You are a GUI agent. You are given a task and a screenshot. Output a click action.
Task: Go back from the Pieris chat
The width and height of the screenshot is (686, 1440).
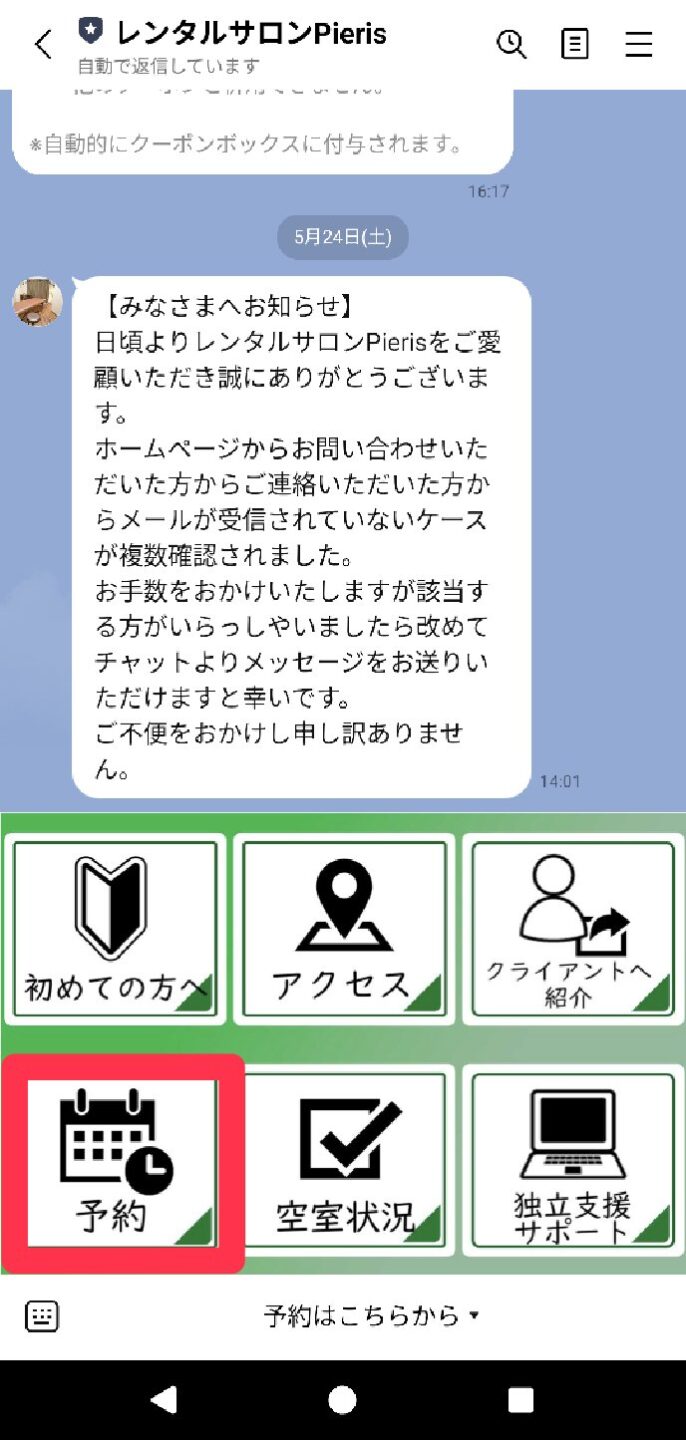click(x=42, y=45)
